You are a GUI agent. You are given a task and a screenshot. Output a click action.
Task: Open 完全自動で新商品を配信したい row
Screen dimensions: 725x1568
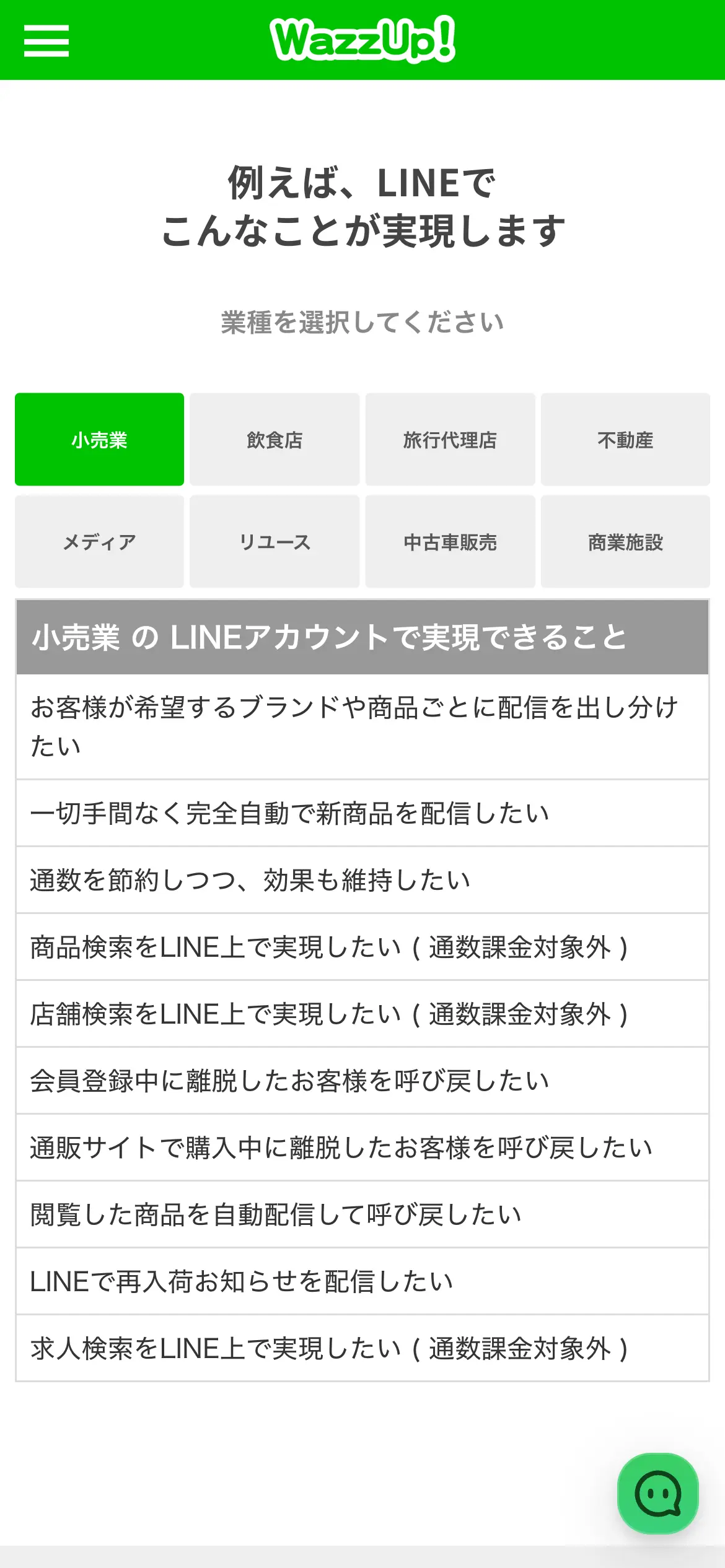(x=362, y=813)
